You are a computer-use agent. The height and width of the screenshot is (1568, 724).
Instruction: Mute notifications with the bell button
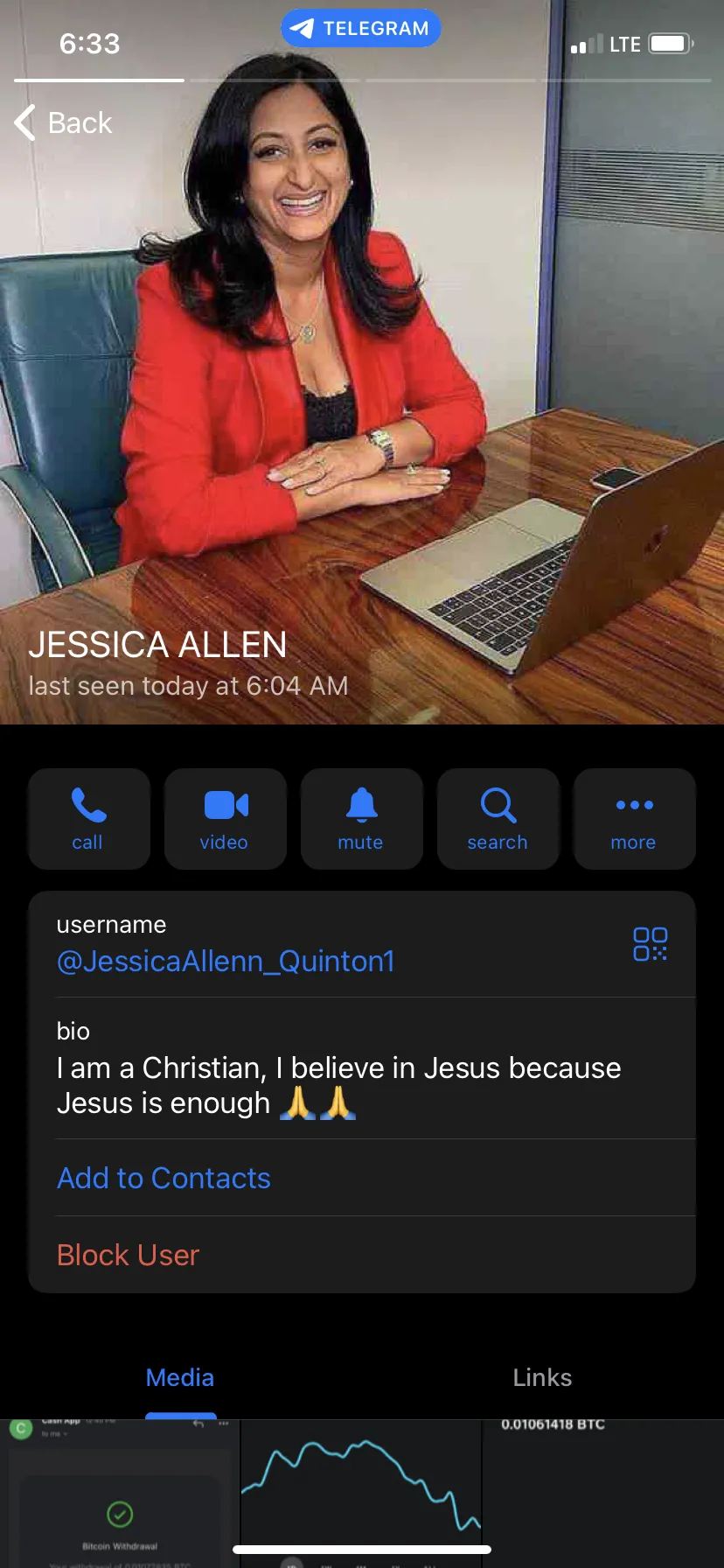[x=361, y=819]
